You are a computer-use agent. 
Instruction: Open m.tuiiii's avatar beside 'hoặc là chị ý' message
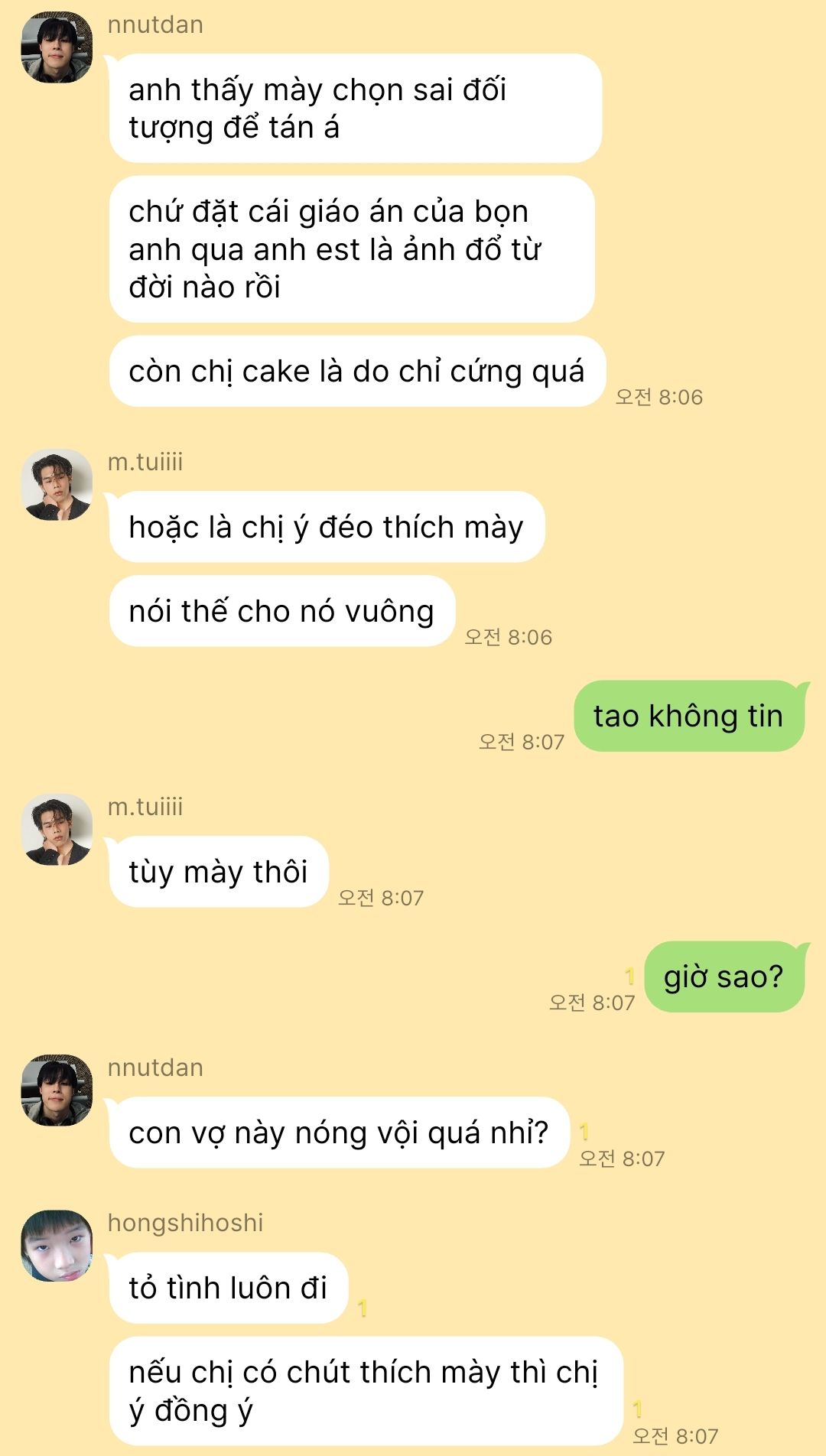click(57, 485)
